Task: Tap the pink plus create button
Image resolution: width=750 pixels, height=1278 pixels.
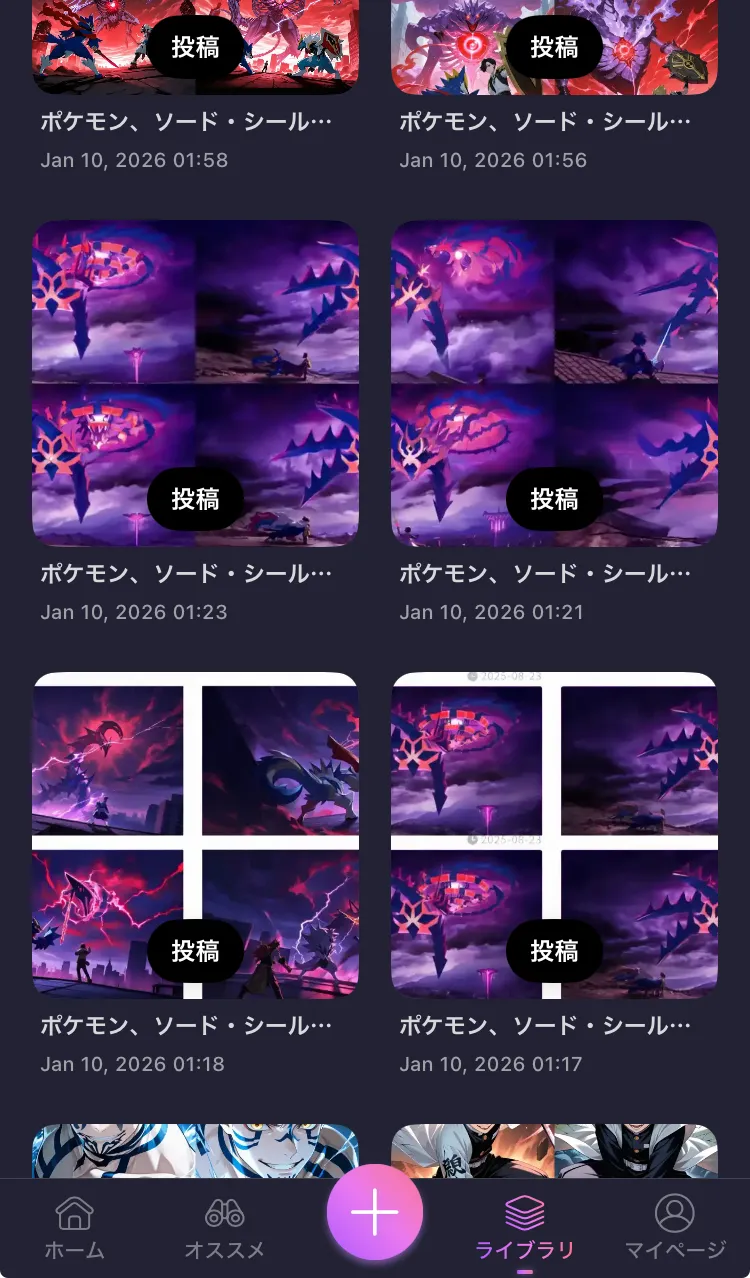Action: (x=375, y=1212)
